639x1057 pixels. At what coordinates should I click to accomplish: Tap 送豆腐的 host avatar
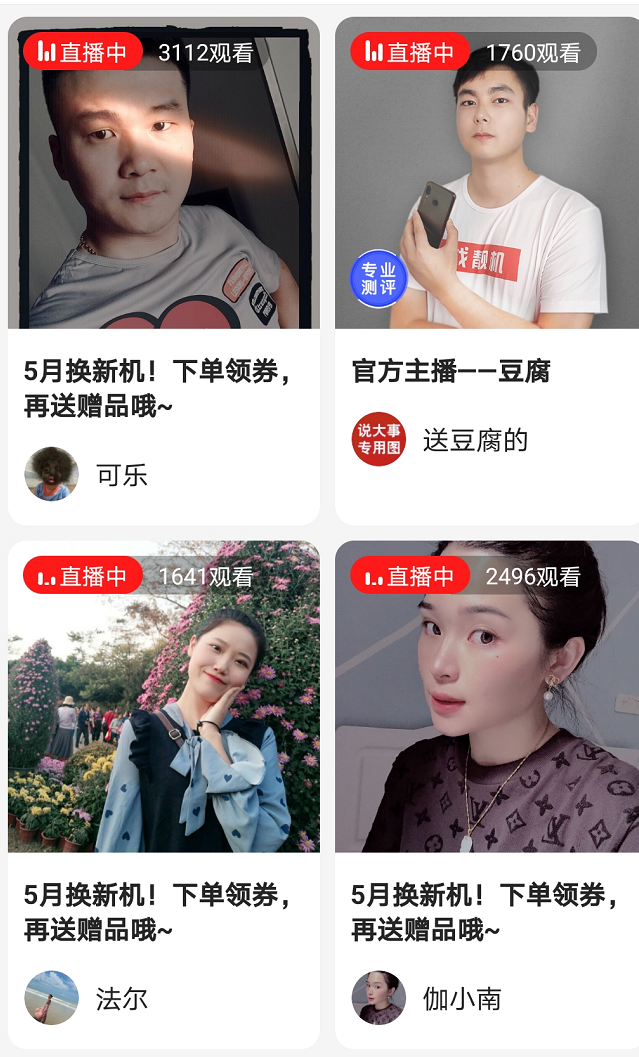(378, 439)
